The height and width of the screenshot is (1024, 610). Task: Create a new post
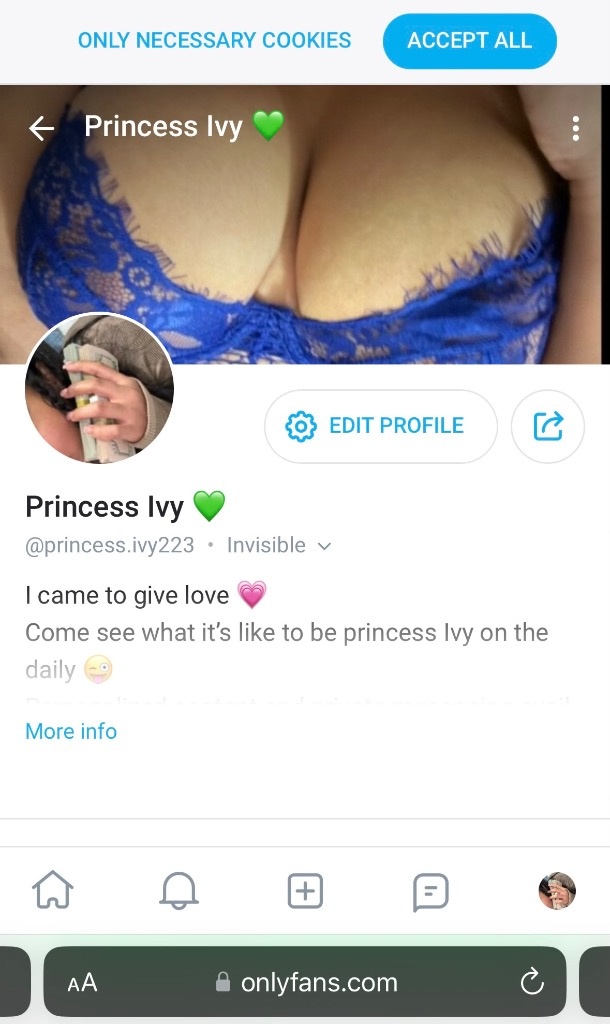pos(305,889)
